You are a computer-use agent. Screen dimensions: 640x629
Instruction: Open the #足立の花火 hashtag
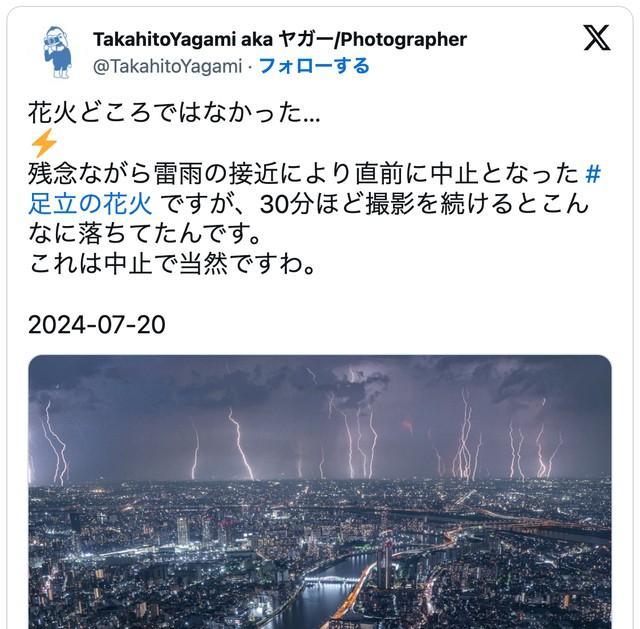(x=90, y=205)
